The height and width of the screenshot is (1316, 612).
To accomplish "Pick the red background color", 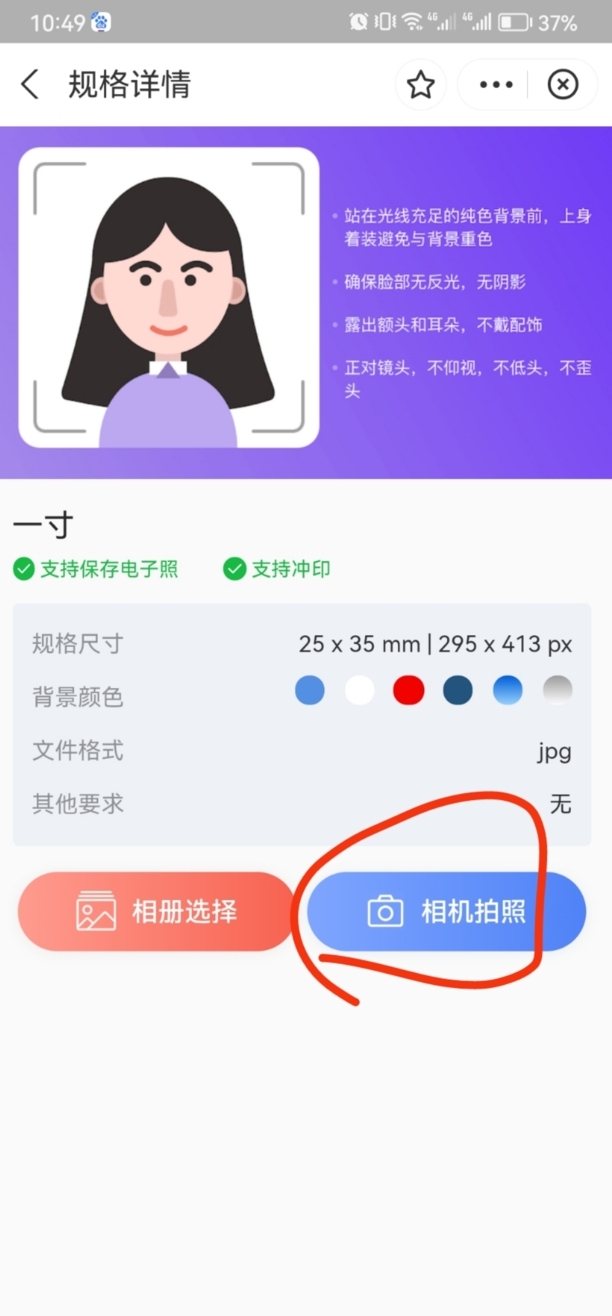I will [409, 690].
